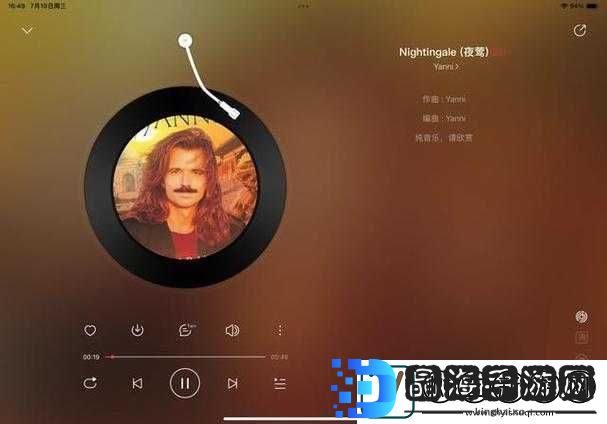Image resolution: width=607 pixels, height=424 pixels.
Task: Download the current track
Action: pyautogui.click(x=138, y=330)
